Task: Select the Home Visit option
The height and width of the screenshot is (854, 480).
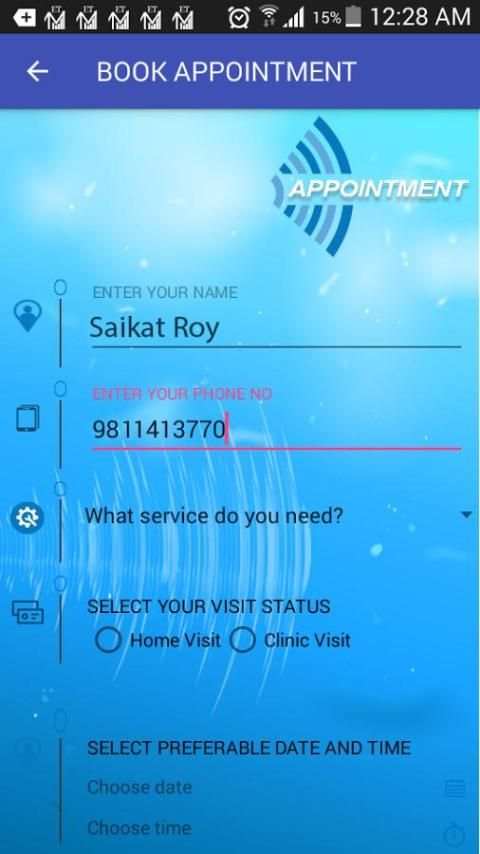Action: coord(158,640)
